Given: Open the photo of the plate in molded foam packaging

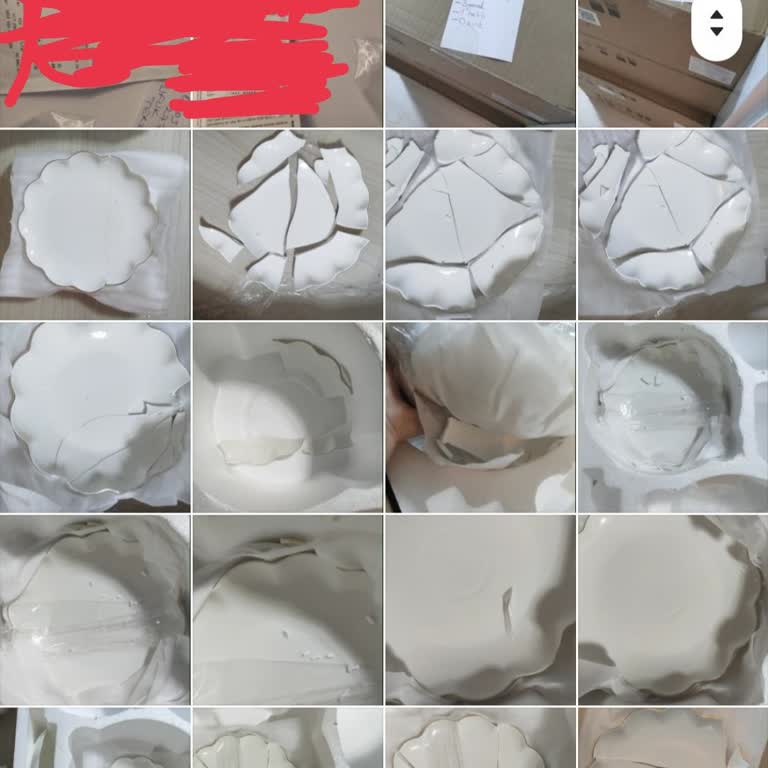Looking at the screenshot, I should pos(672,416).
